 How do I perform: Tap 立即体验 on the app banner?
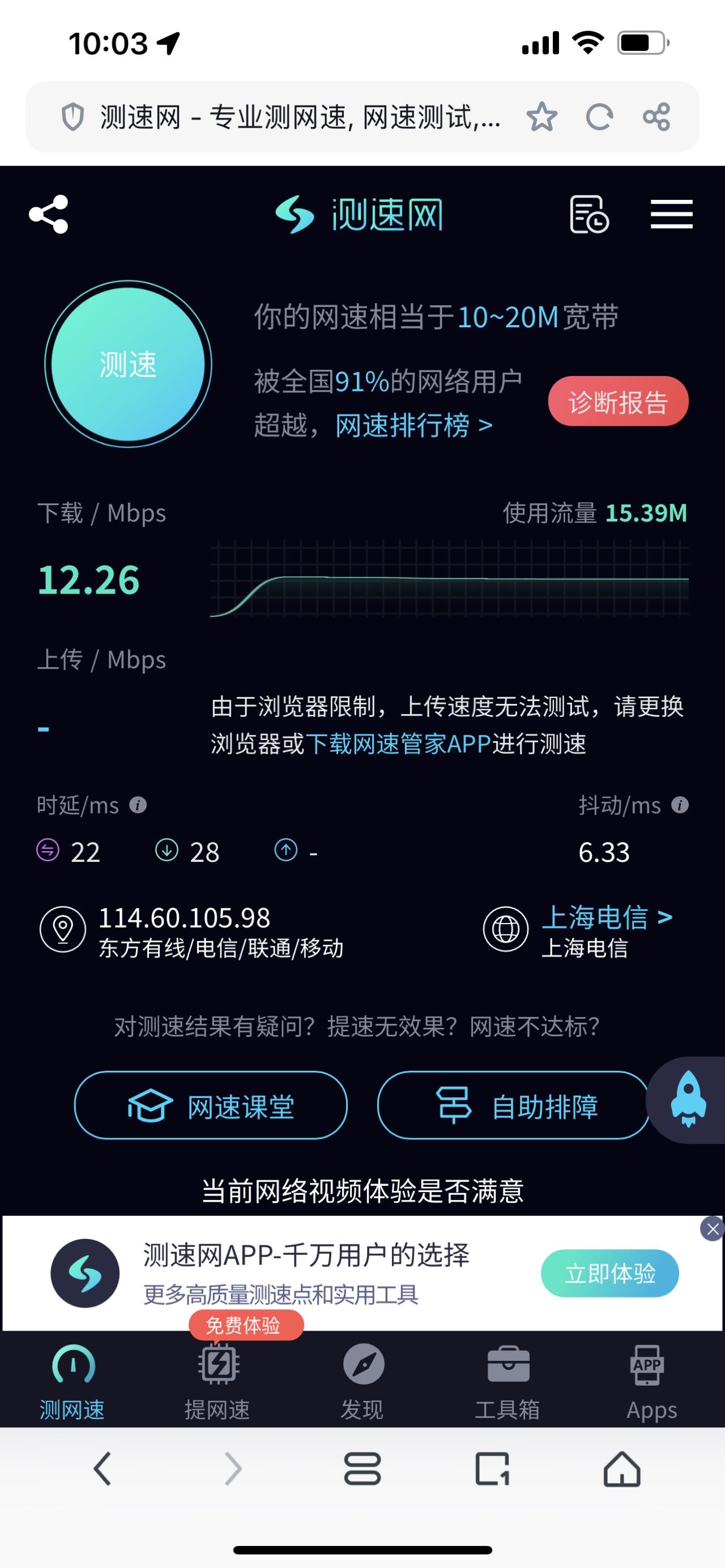click(x=610, y=1274)
